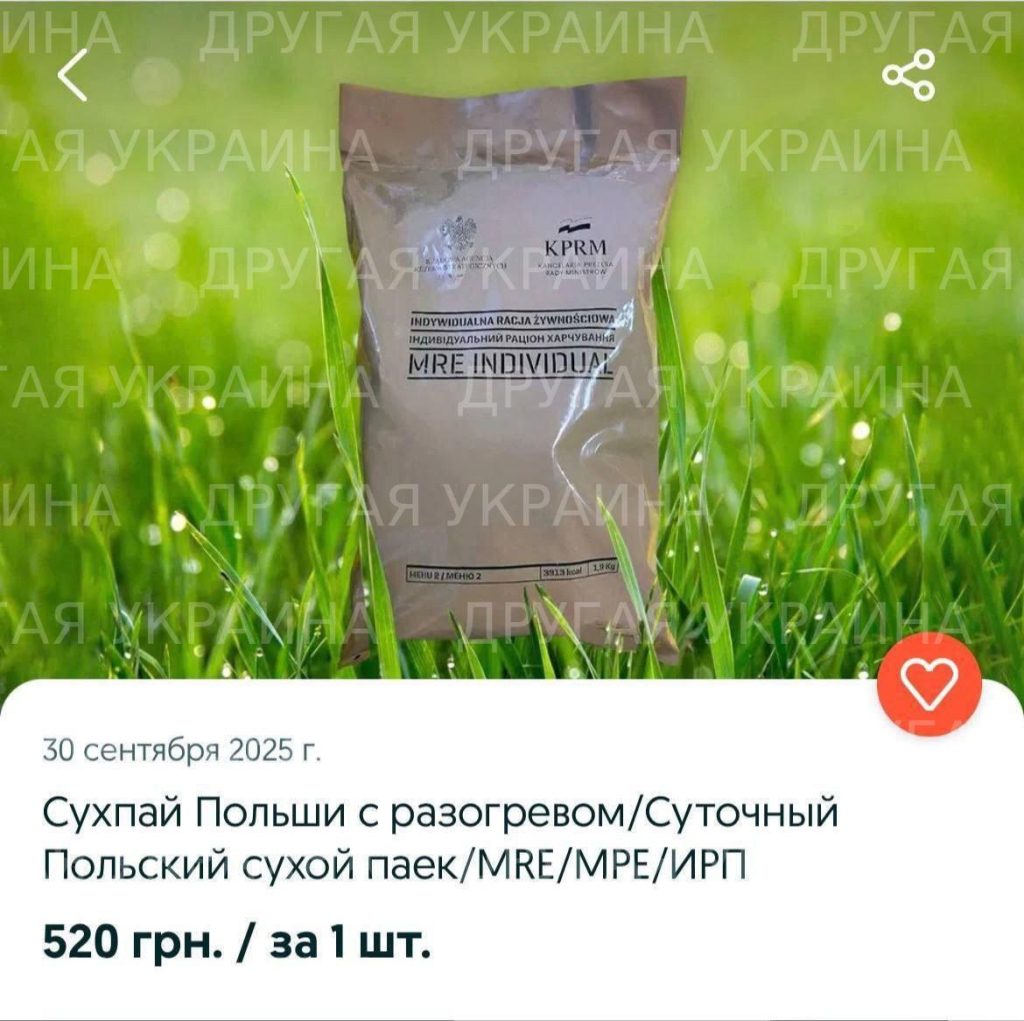Add the listing to favorites with heart
This screenshot has width=1024, height=1021.
point(929,685)
